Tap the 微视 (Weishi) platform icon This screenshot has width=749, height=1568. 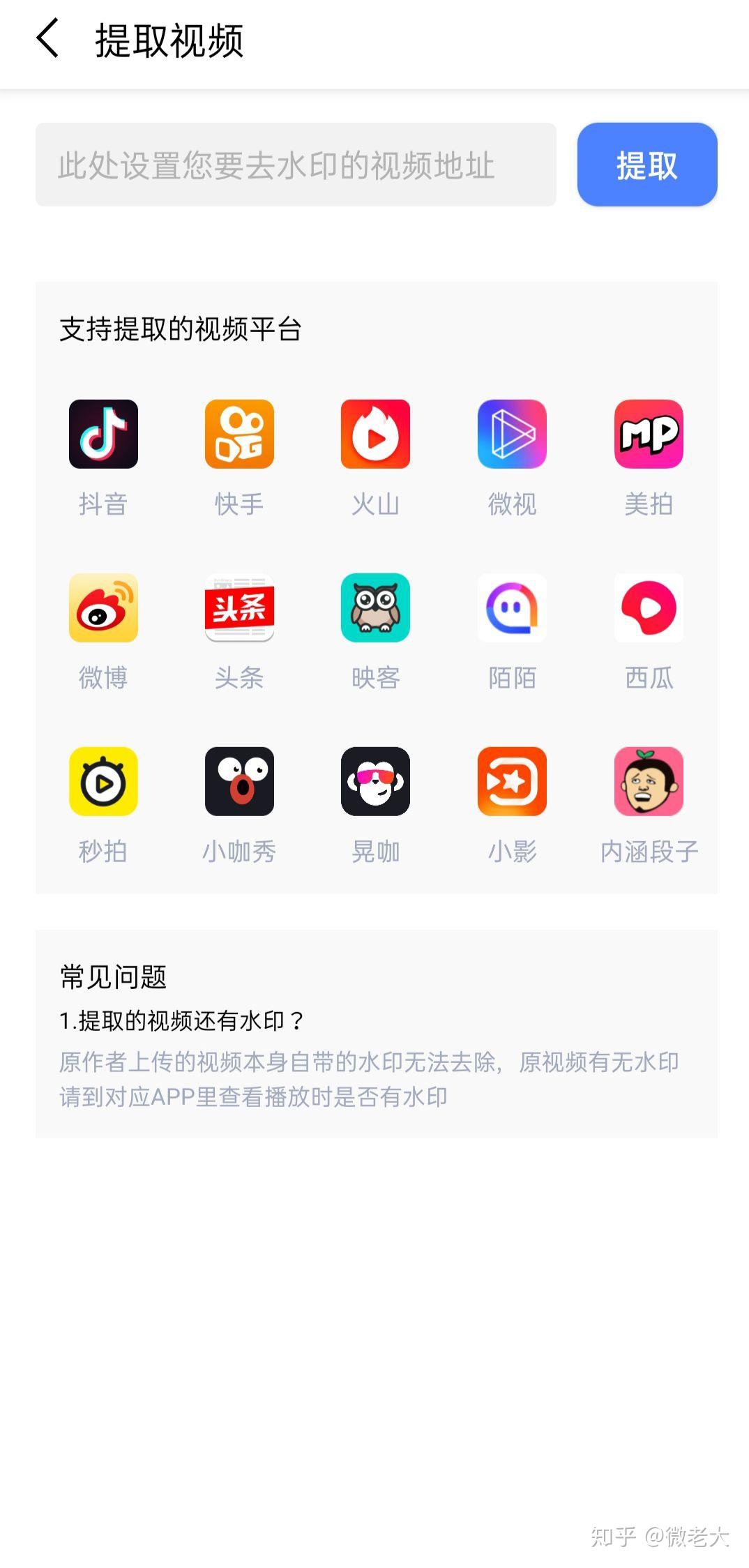tap(511, 434)
